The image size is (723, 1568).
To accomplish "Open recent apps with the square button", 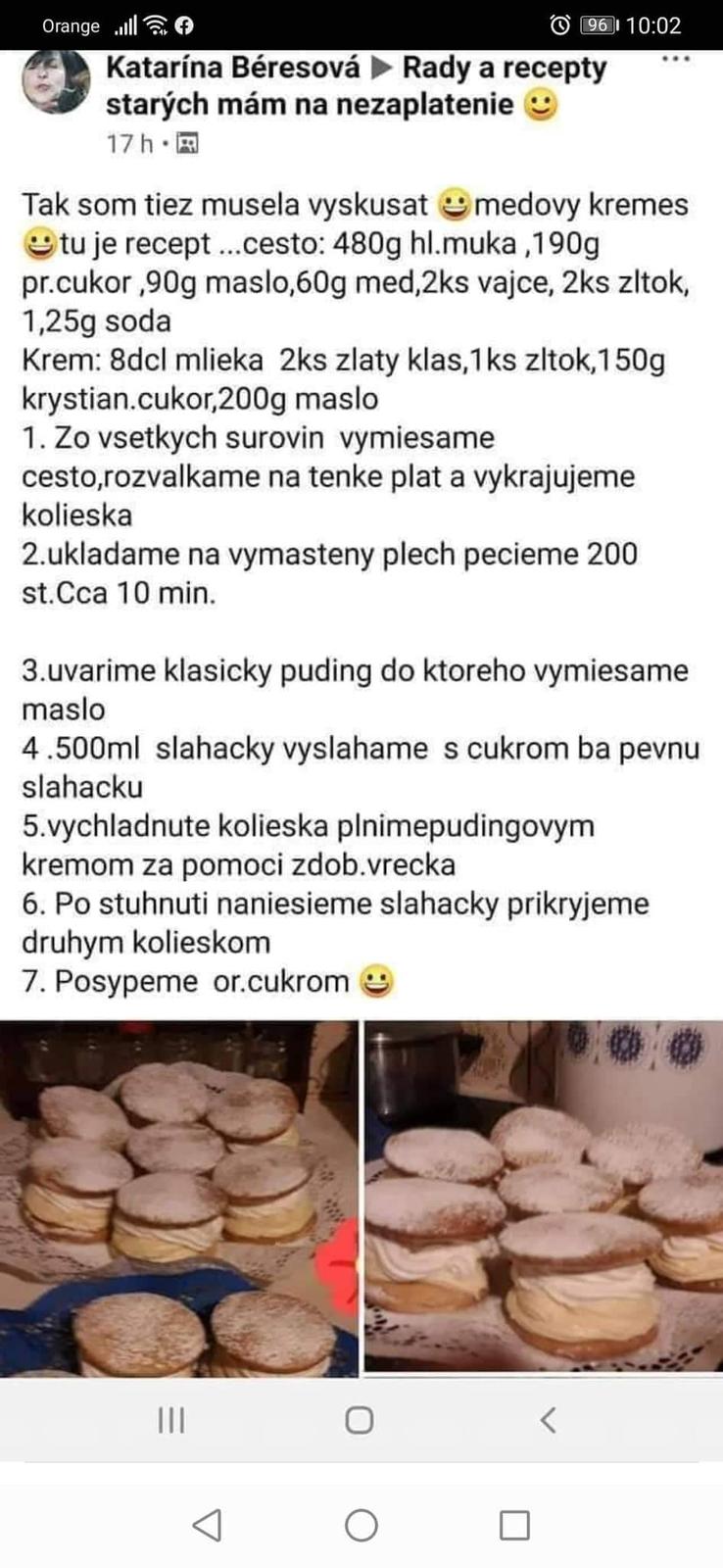I will [514, 1525].
